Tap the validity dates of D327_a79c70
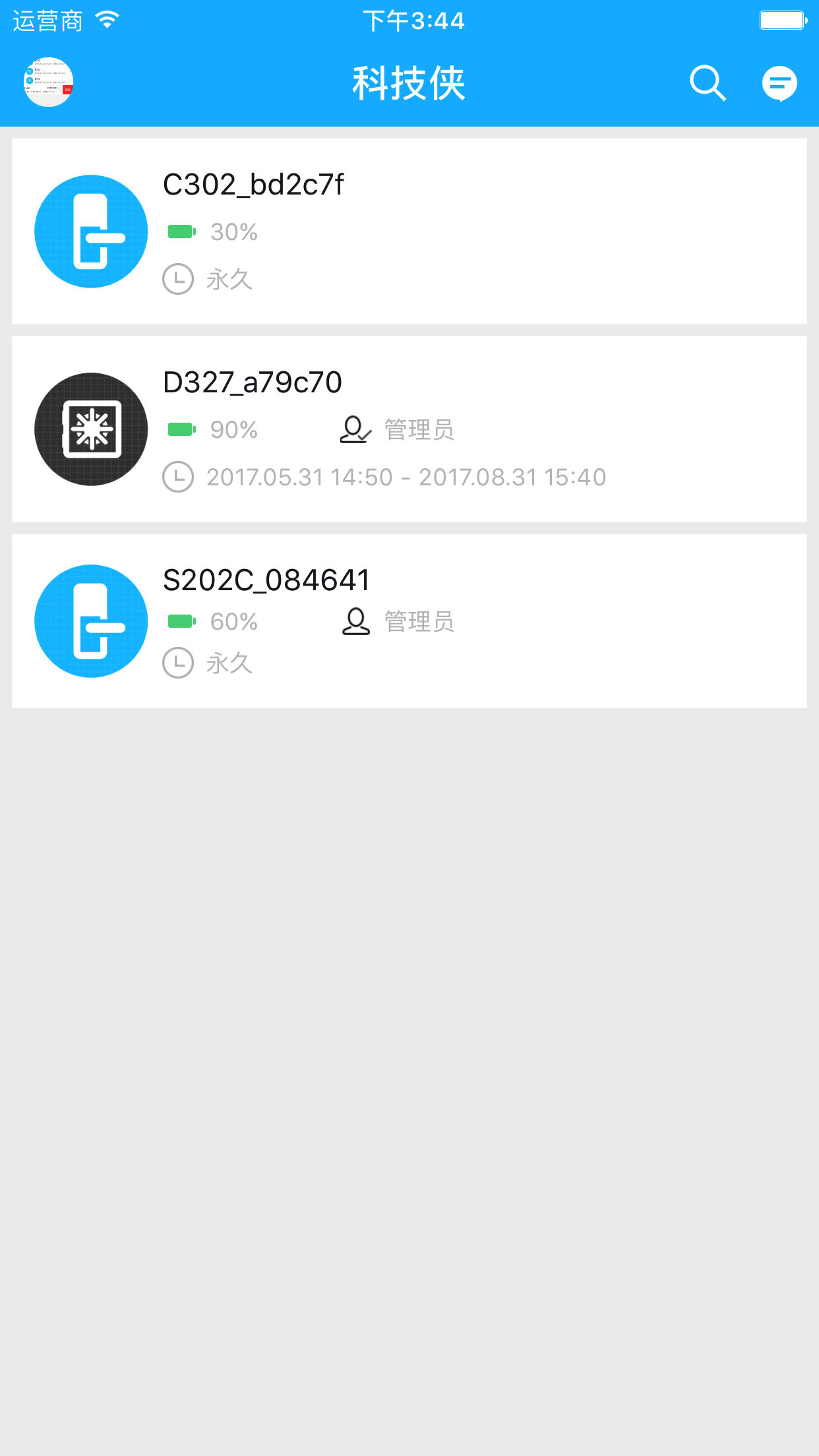This screenshot has height=1456, width=819. tap(407, 476)
